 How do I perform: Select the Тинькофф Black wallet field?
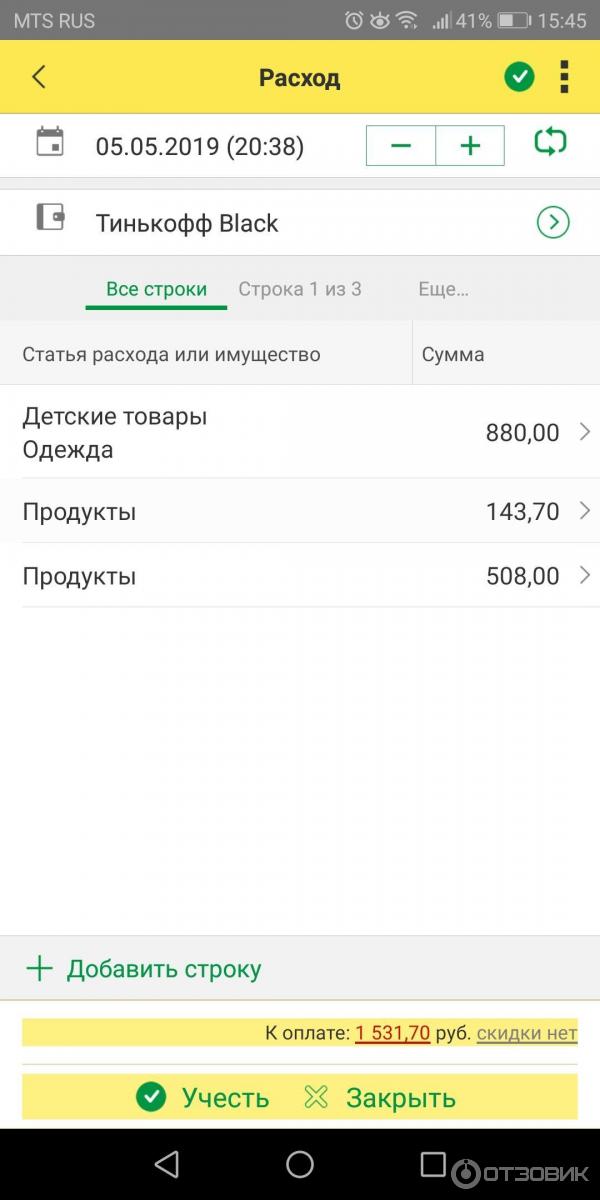(x=187, y=223)
